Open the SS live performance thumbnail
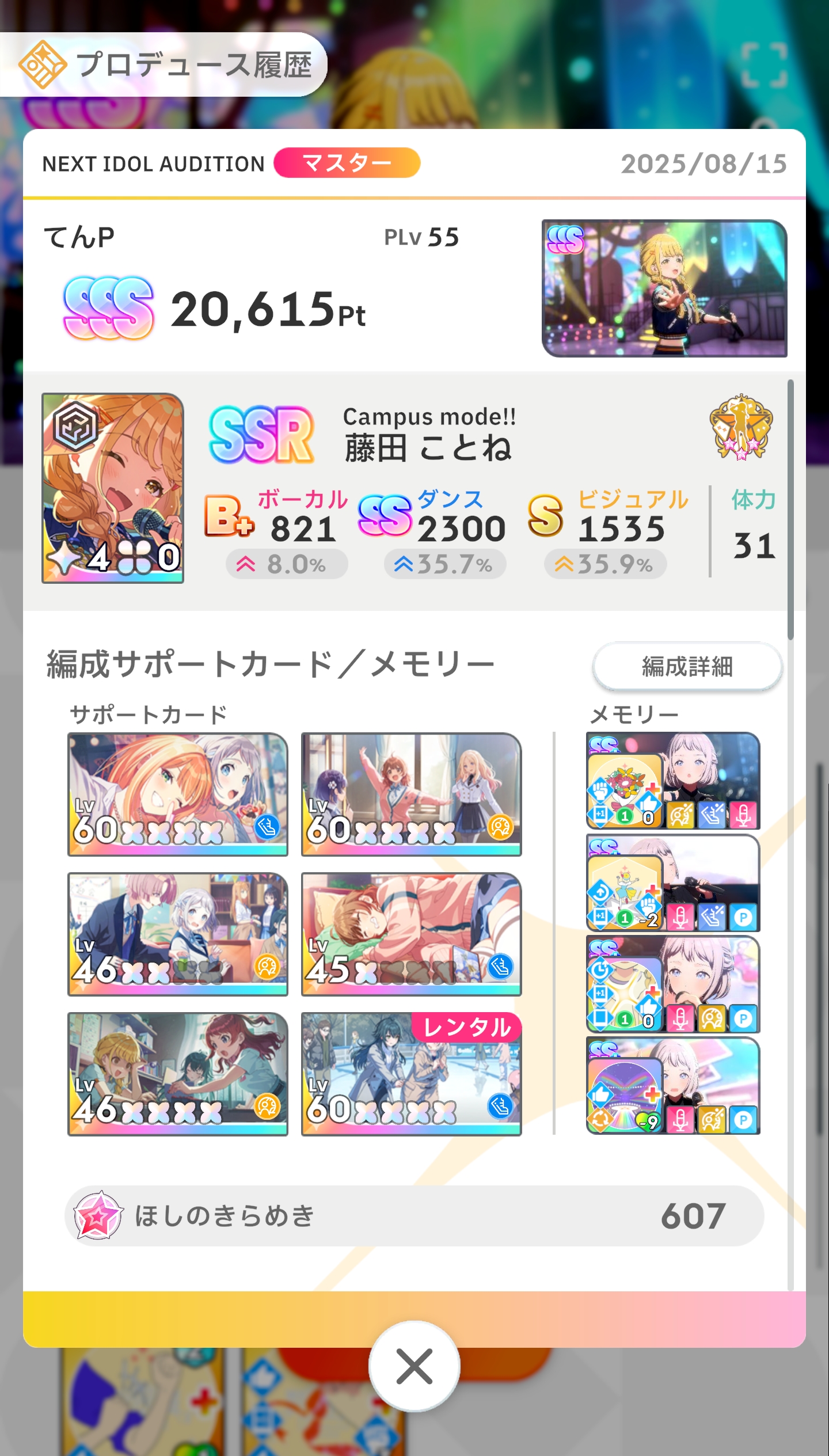 click(x=664, y=288)
